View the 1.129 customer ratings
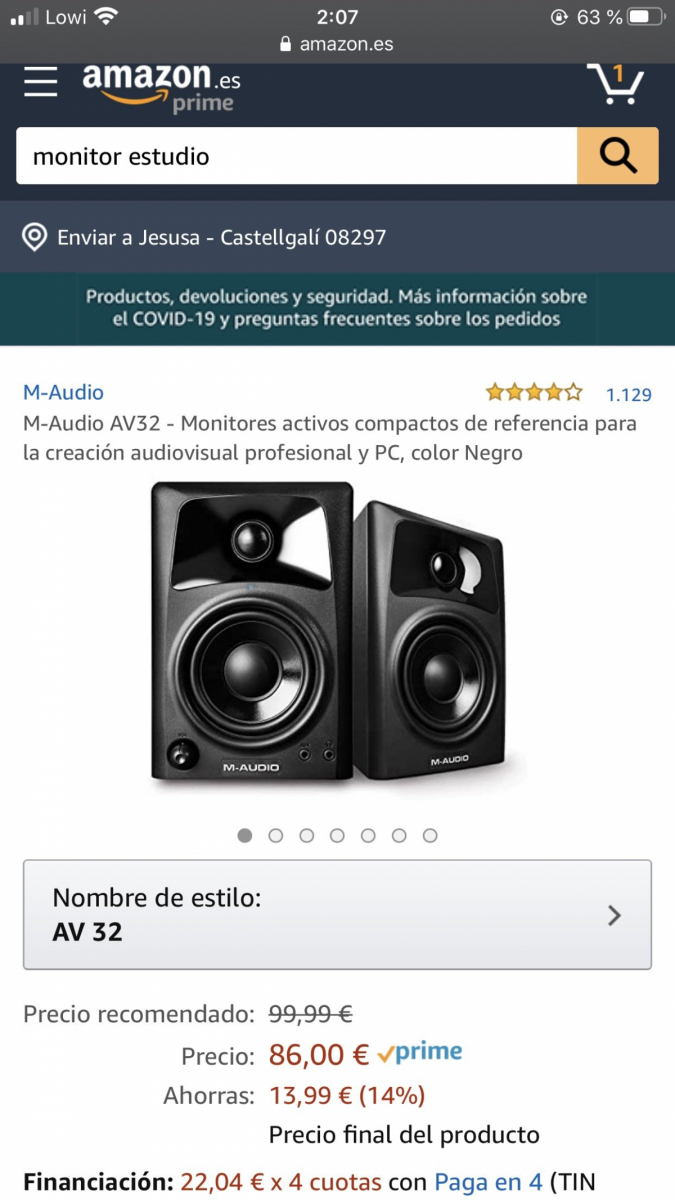 point(628,394)
